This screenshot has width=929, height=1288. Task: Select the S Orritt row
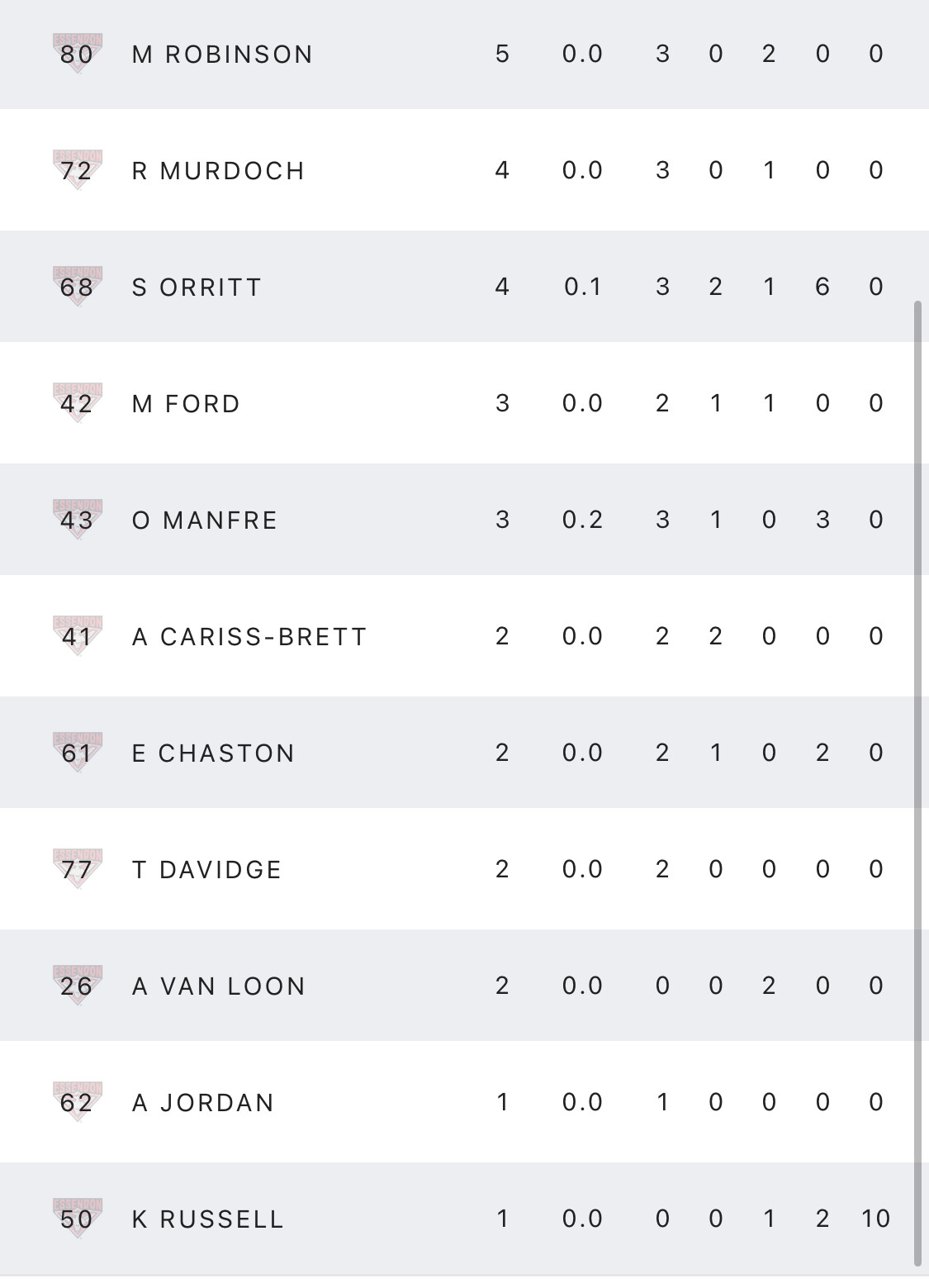pyautogui.click(x=197, y=288)
